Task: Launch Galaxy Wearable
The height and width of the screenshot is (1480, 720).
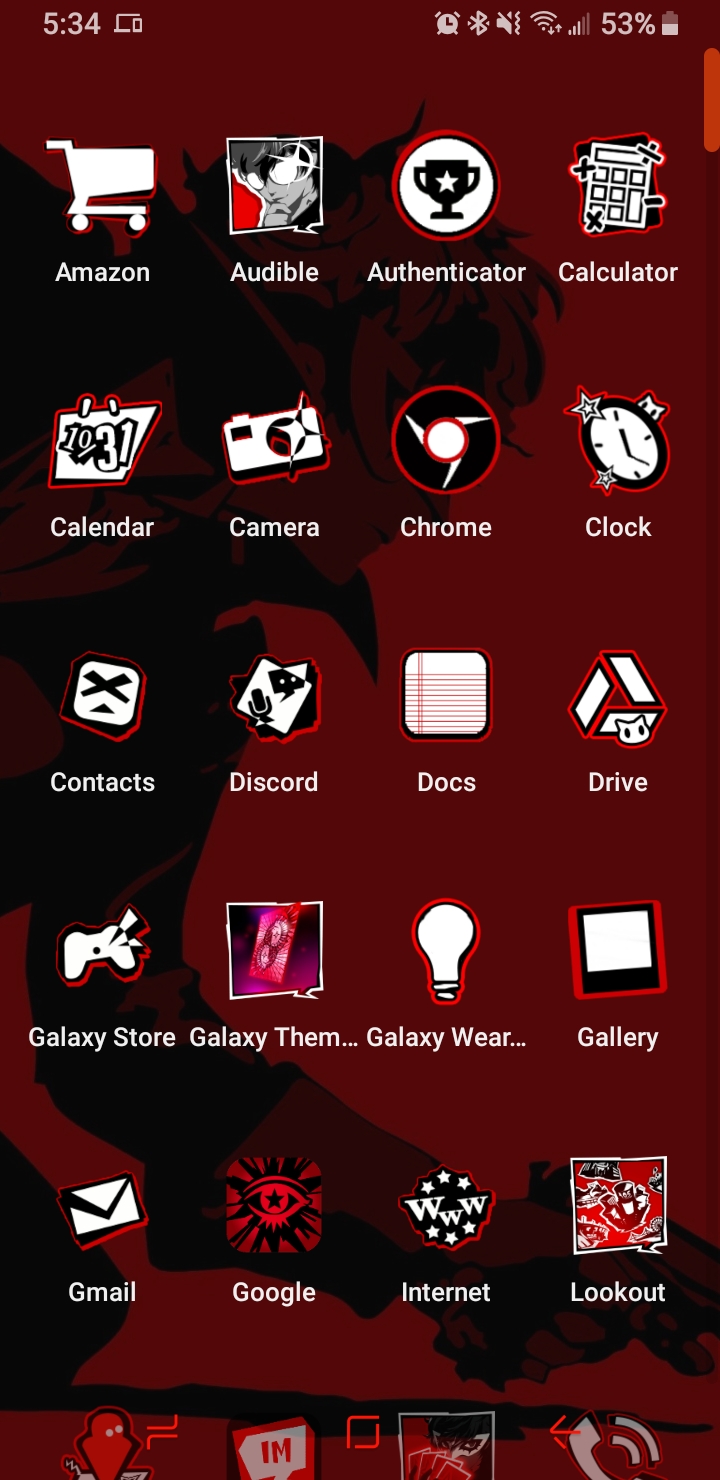Action: coord(446,950)
